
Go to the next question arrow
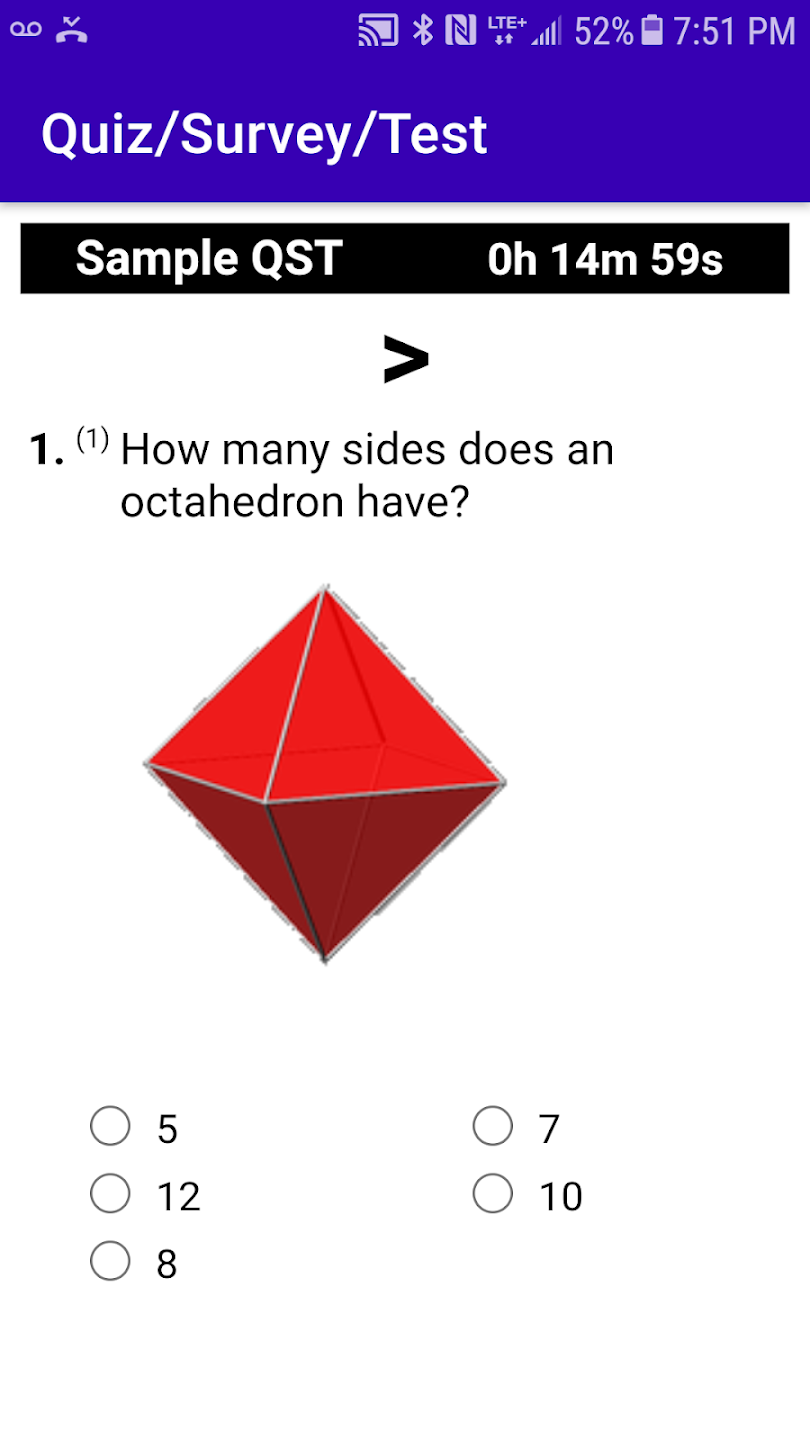pyautogui.click(x=405, y=359)
